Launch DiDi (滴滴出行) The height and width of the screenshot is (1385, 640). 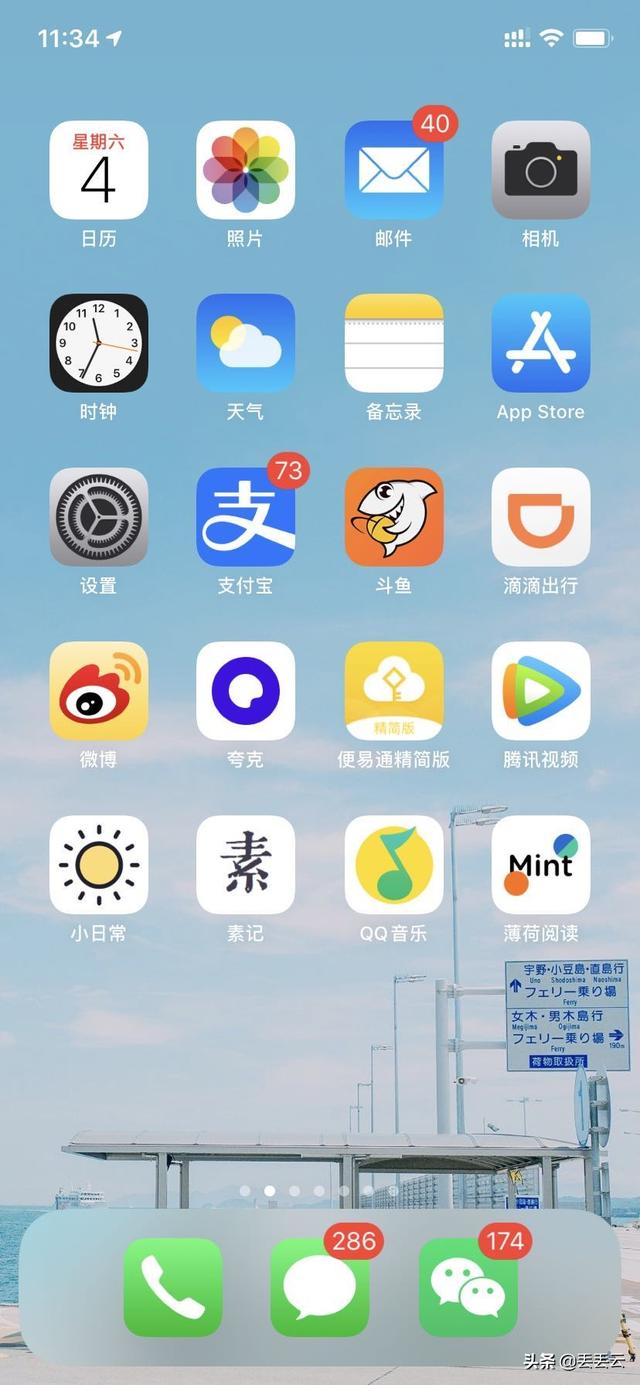coord(541,517)
